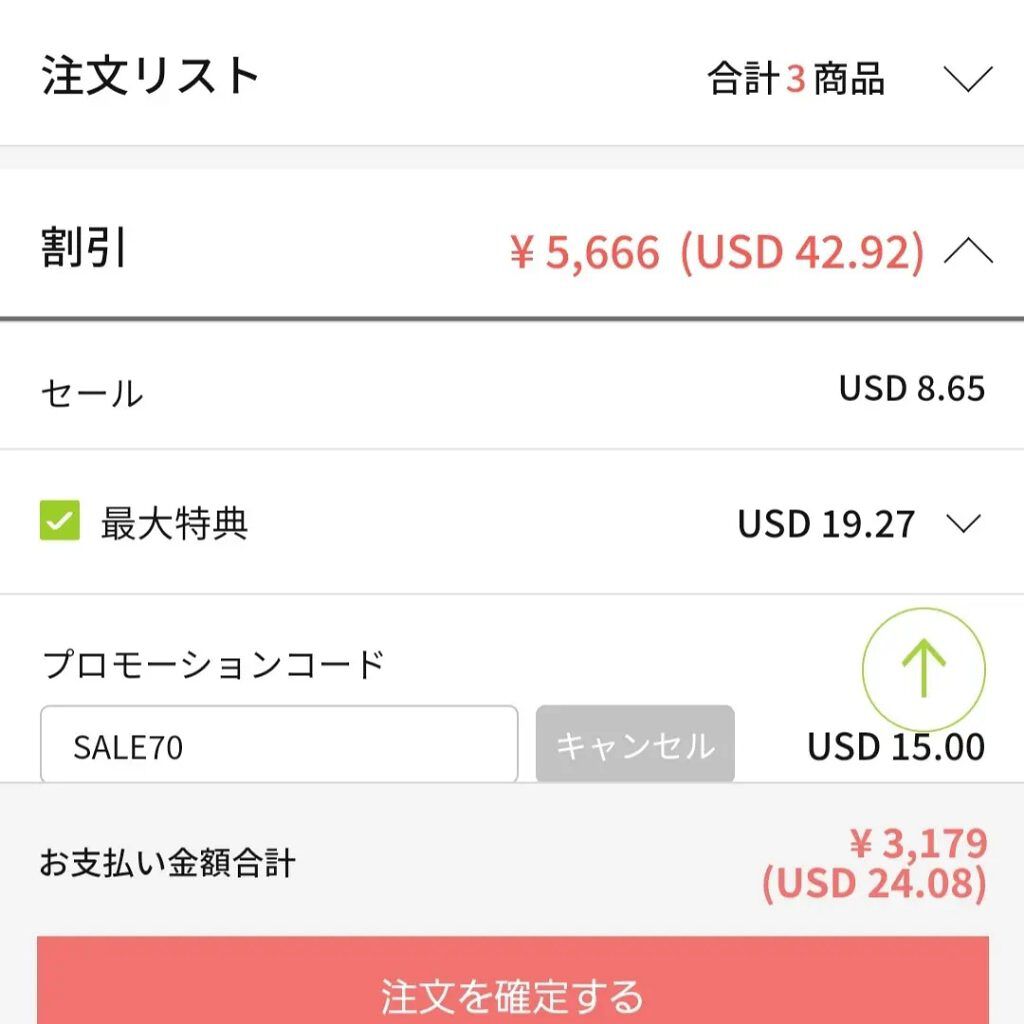
Task: Jump to top with the green arrow
Action: [923, 669]
